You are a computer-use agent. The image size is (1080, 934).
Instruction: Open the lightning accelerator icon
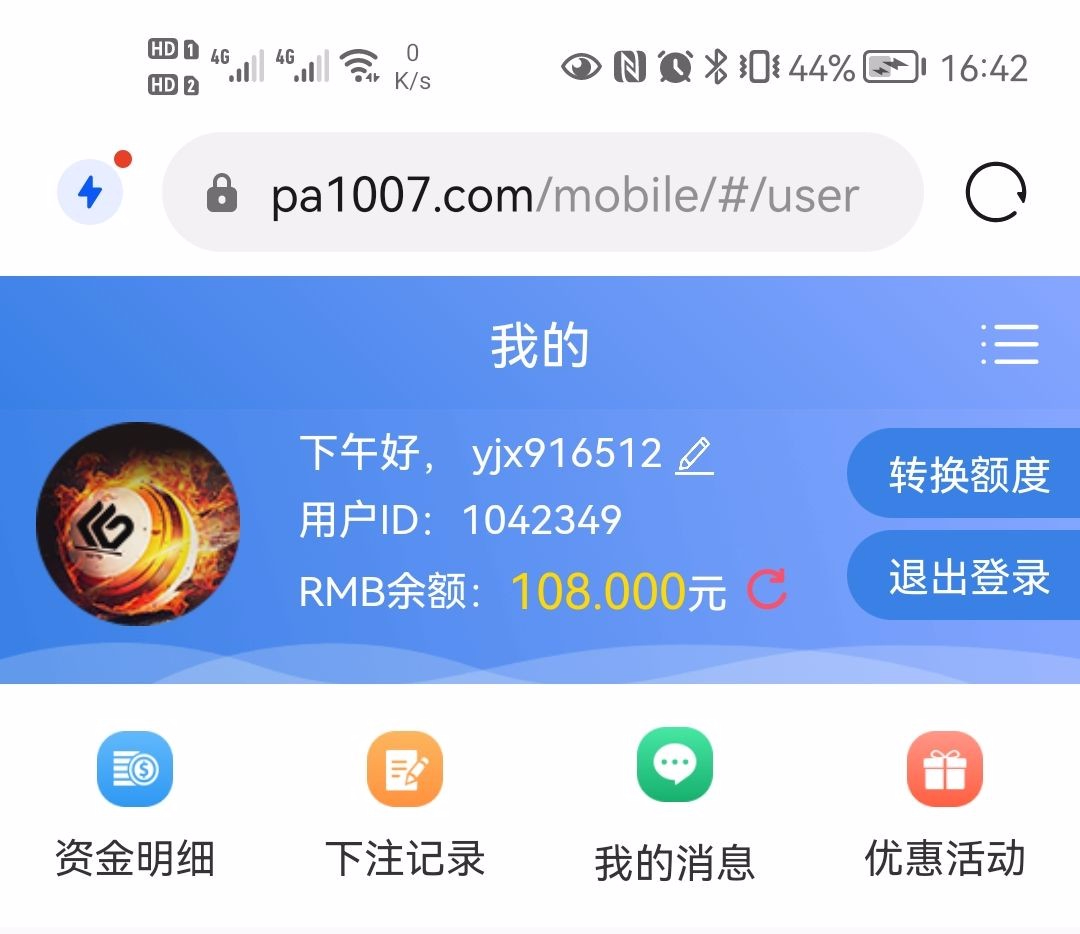90,192
